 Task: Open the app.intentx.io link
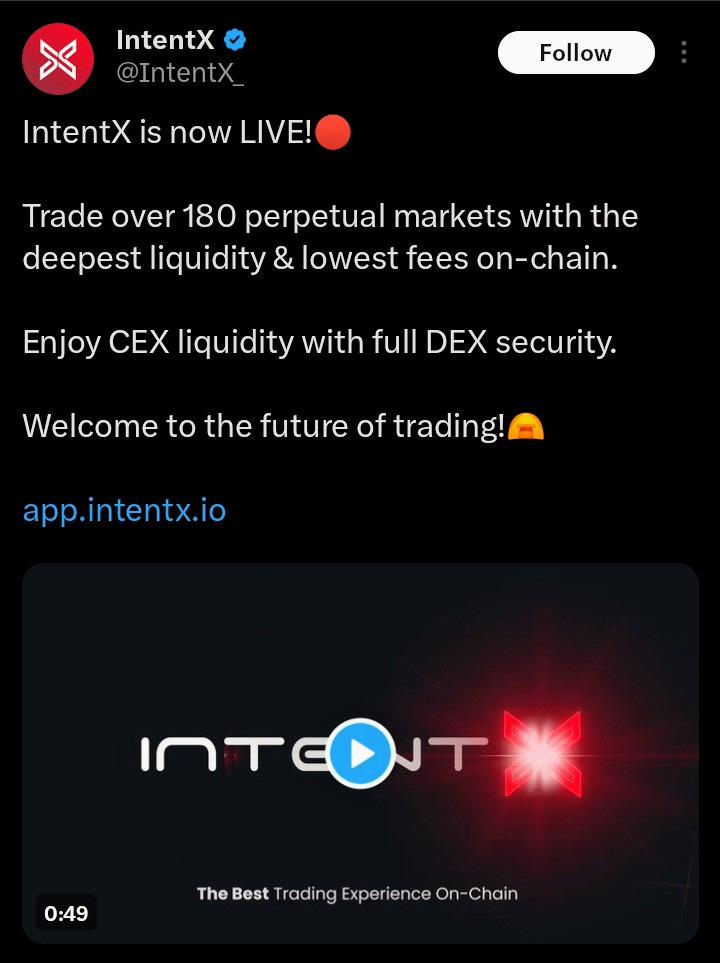click(124, 510)
